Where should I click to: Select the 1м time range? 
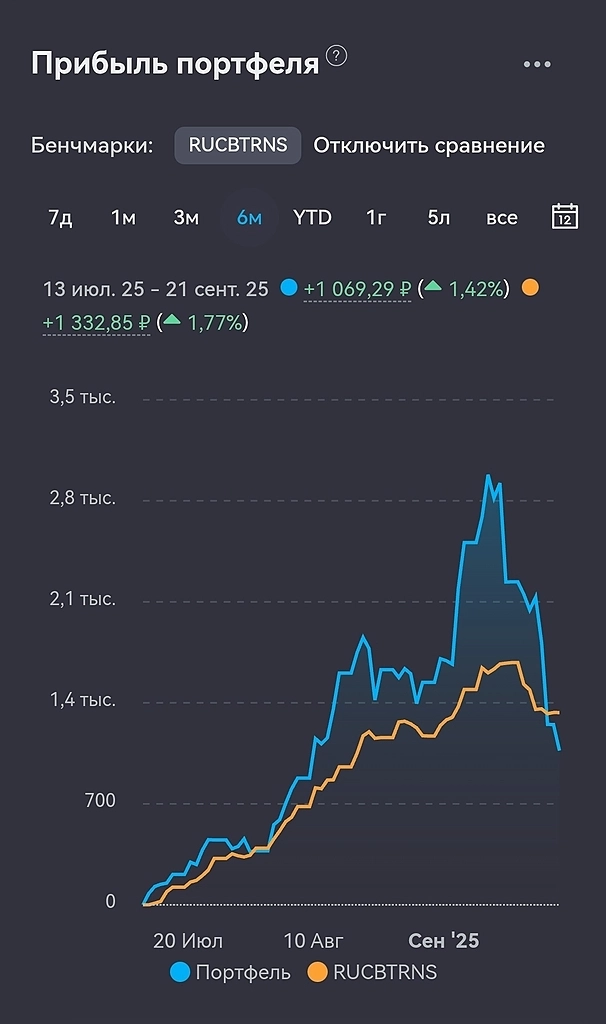point(123,217)
